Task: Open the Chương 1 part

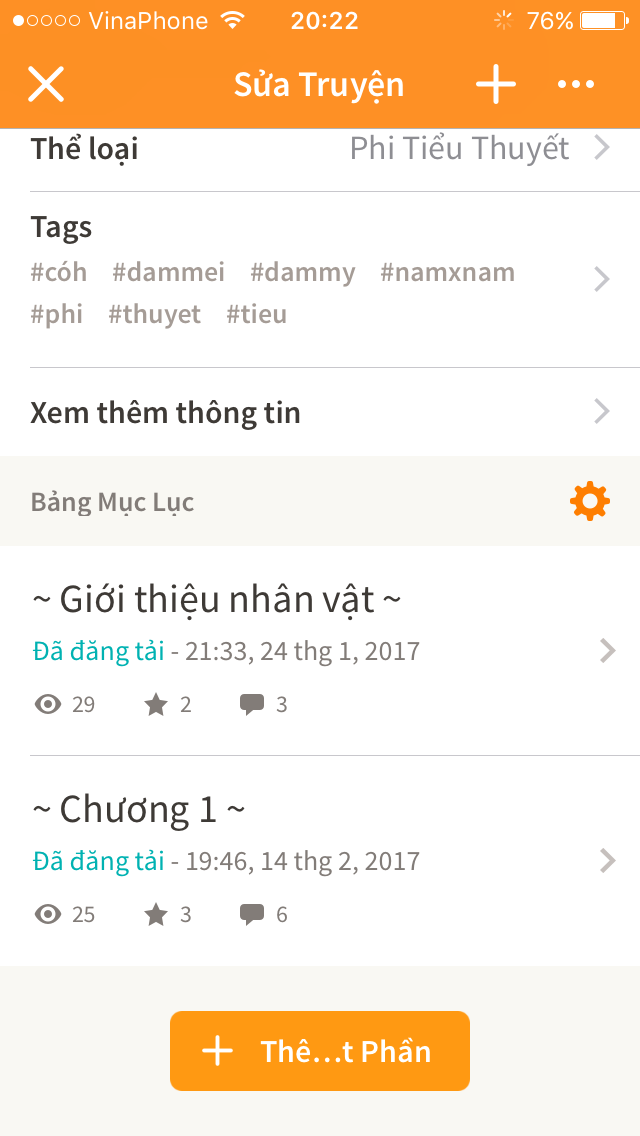Action: pyautogui.click(x=320, y=861)
